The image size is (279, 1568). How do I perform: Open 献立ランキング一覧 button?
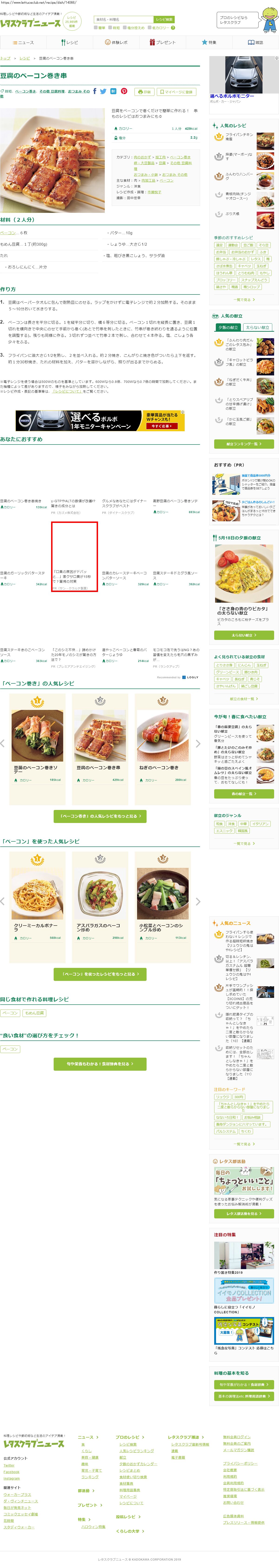pos(244,444)
